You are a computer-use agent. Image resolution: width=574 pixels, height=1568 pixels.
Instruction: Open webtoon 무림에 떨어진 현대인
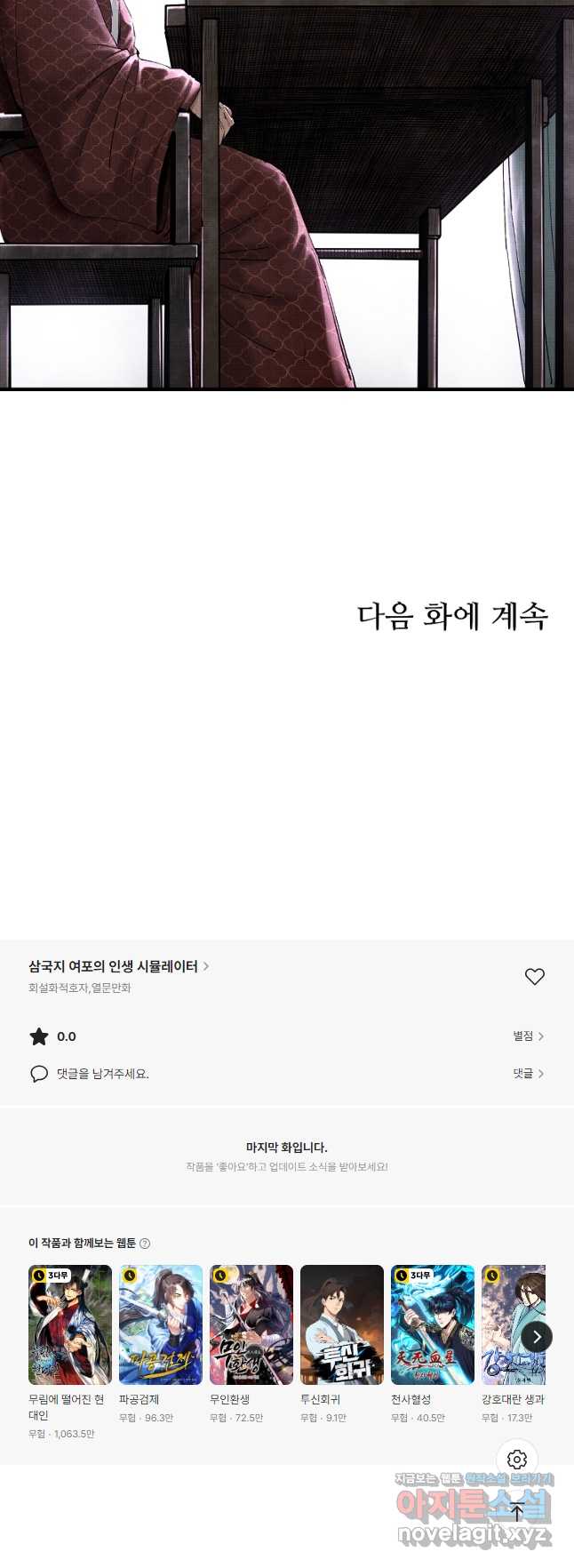coord(70,1325)
